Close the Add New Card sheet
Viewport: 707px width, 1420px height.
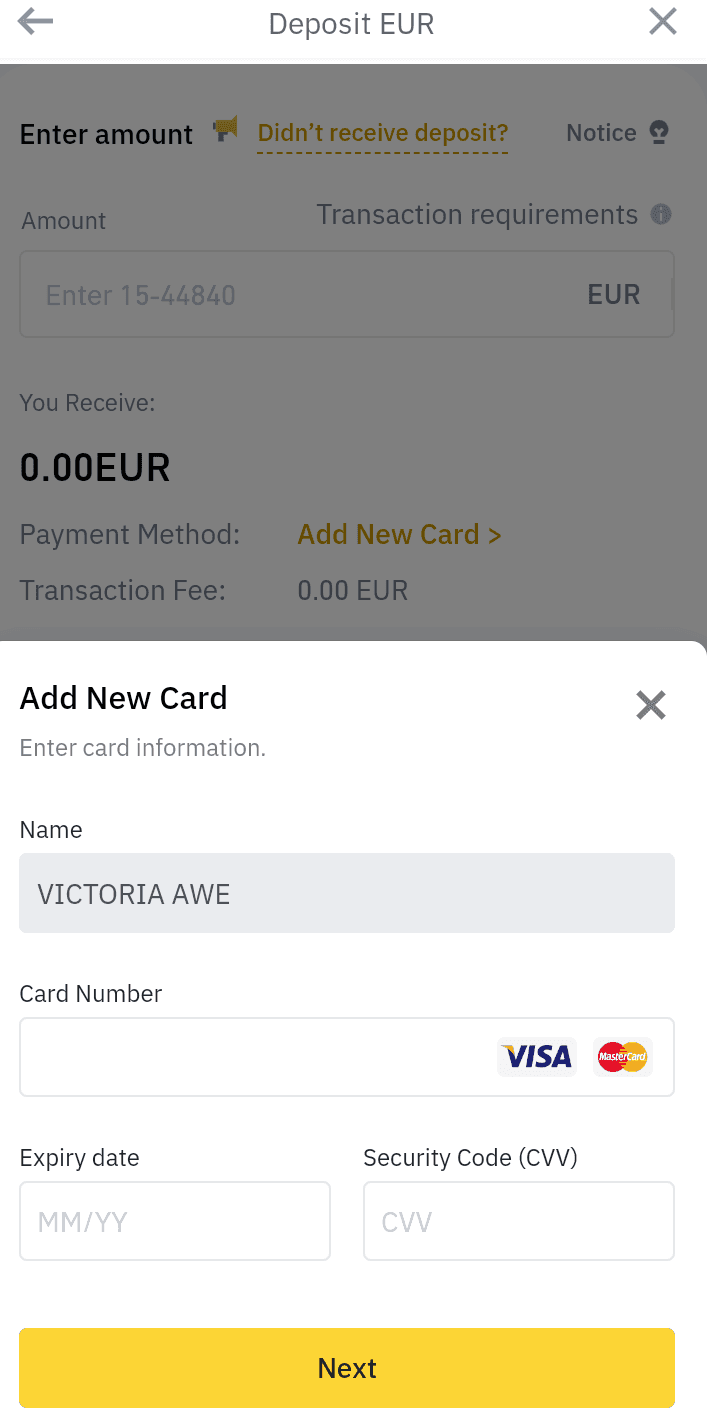(650, 706)
